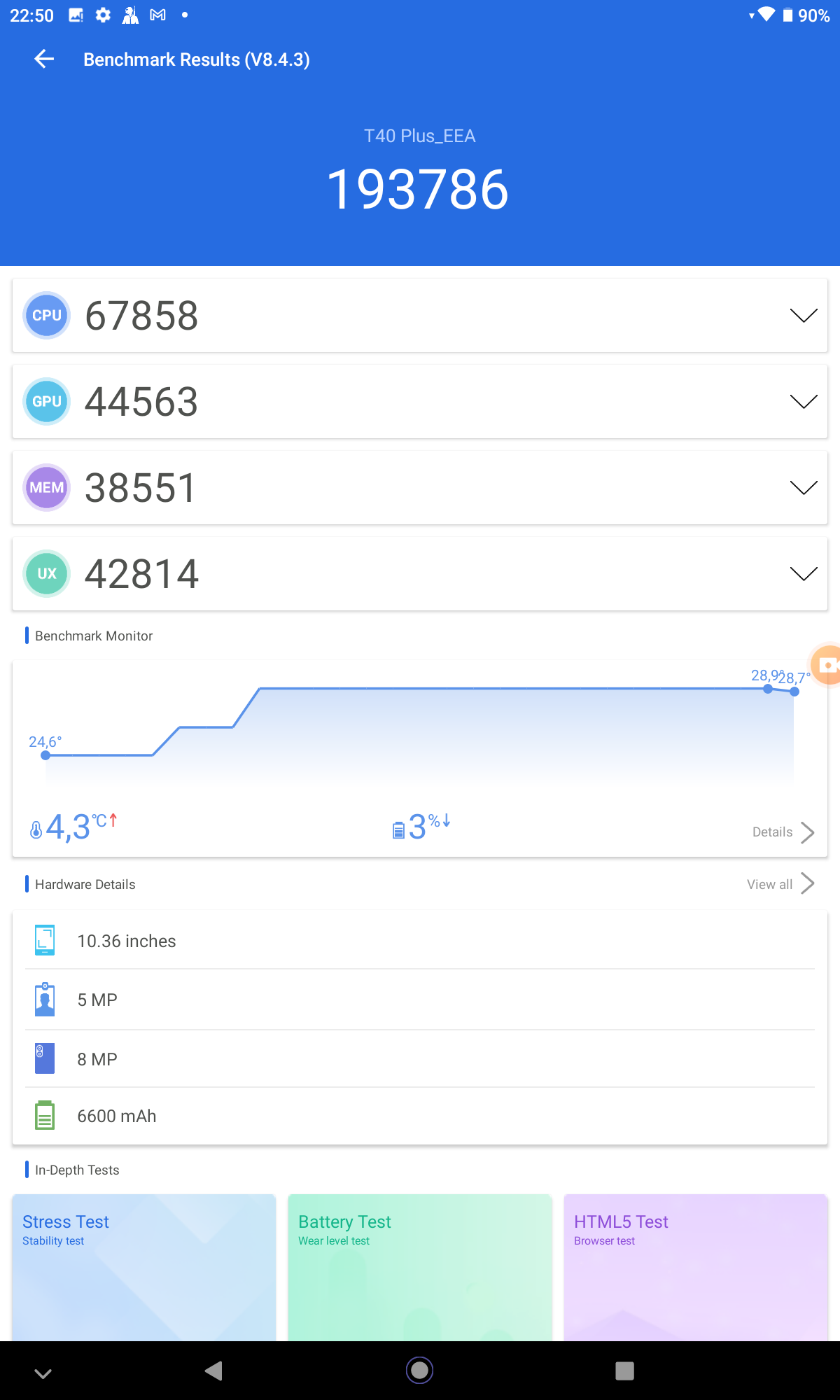
Task: Open the HTML5 Test browser card
Action: coord(696,1267)
